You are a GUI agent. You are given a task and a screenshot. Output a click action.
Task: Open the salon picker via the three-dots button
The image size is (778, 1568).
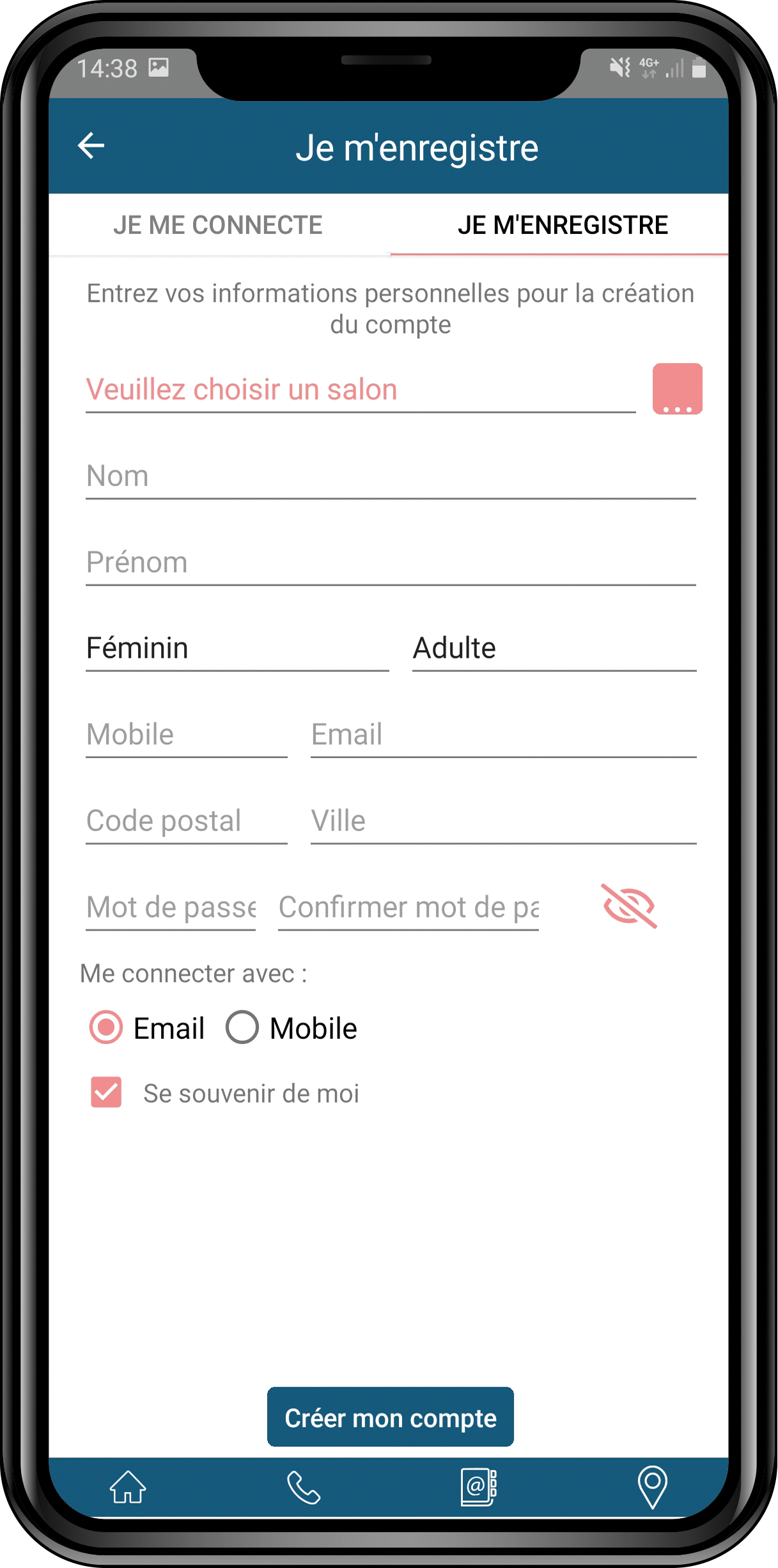[678, 389]
